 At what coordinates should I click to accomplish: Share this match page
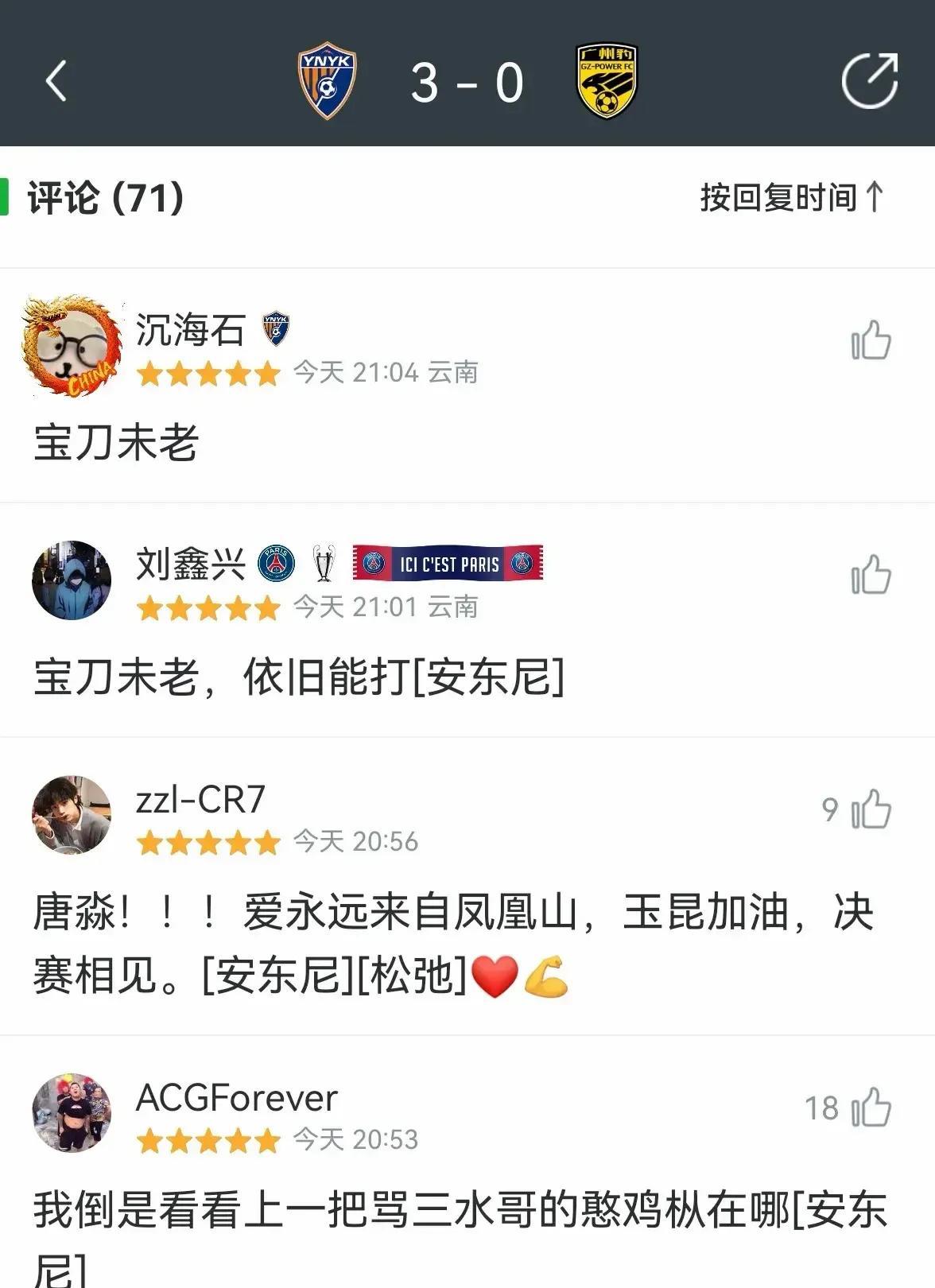pos(869,80)
